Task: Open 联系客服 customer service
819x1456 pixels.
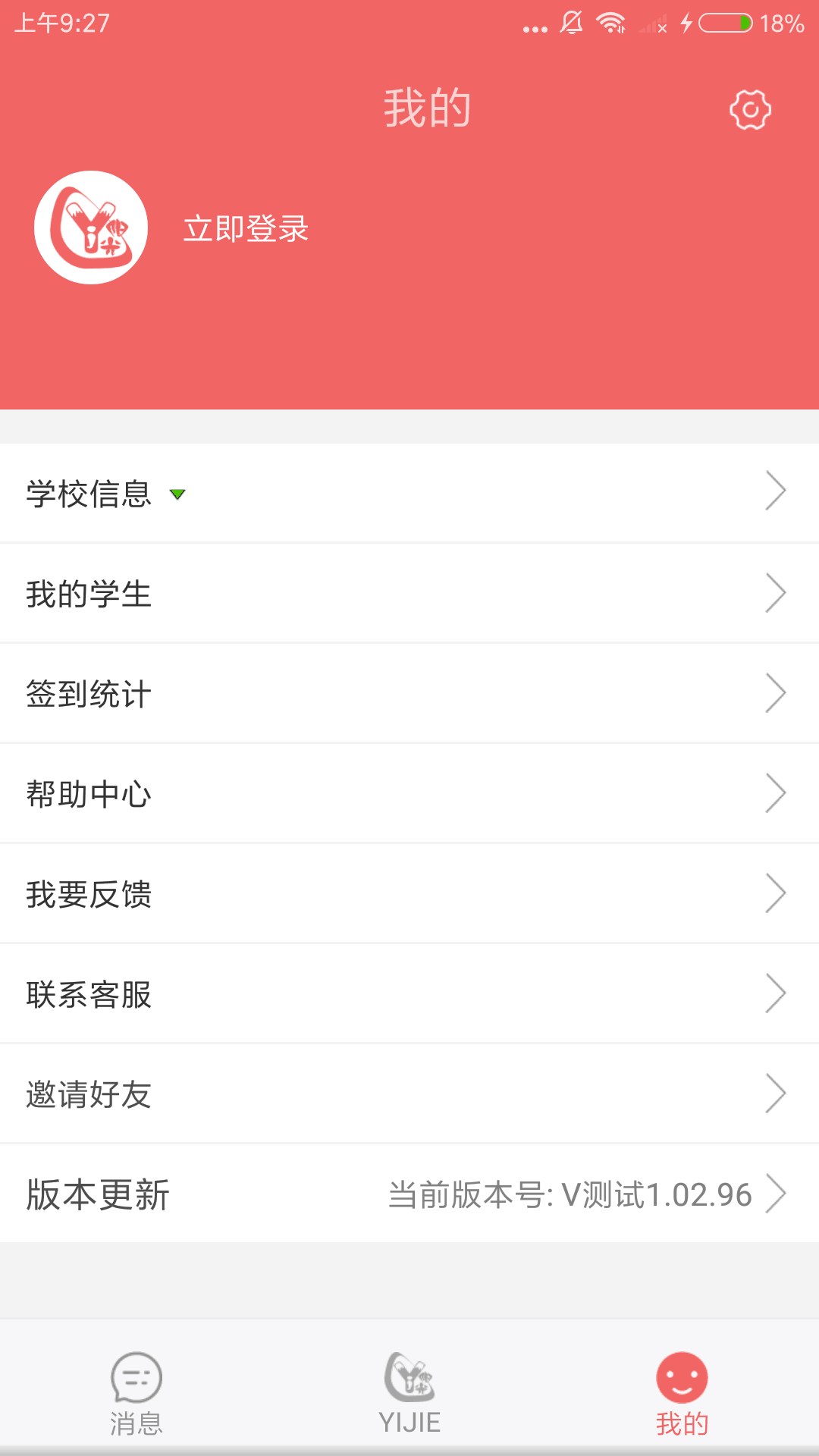Action: (409, 993)
